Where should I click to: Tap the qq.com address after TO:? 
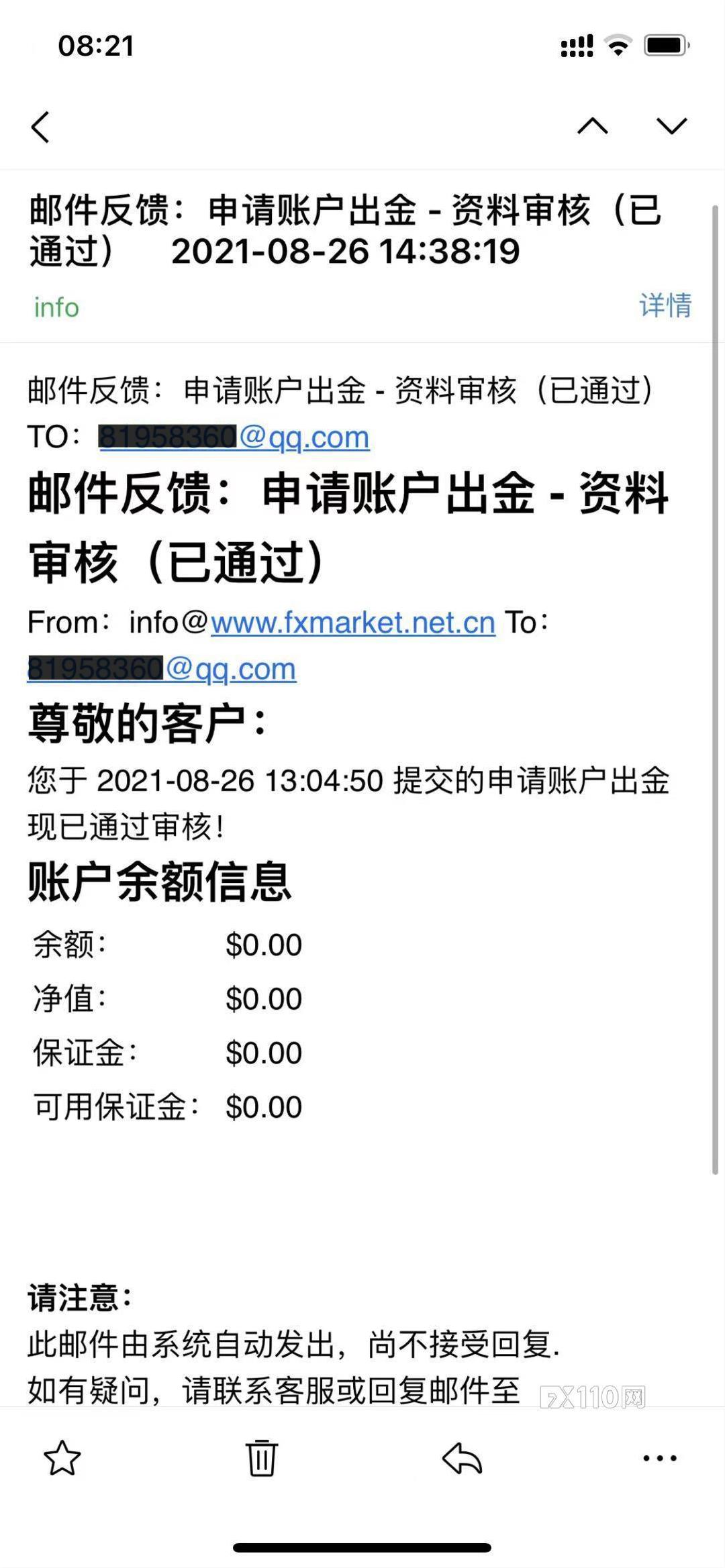click(x=234, y=437)
